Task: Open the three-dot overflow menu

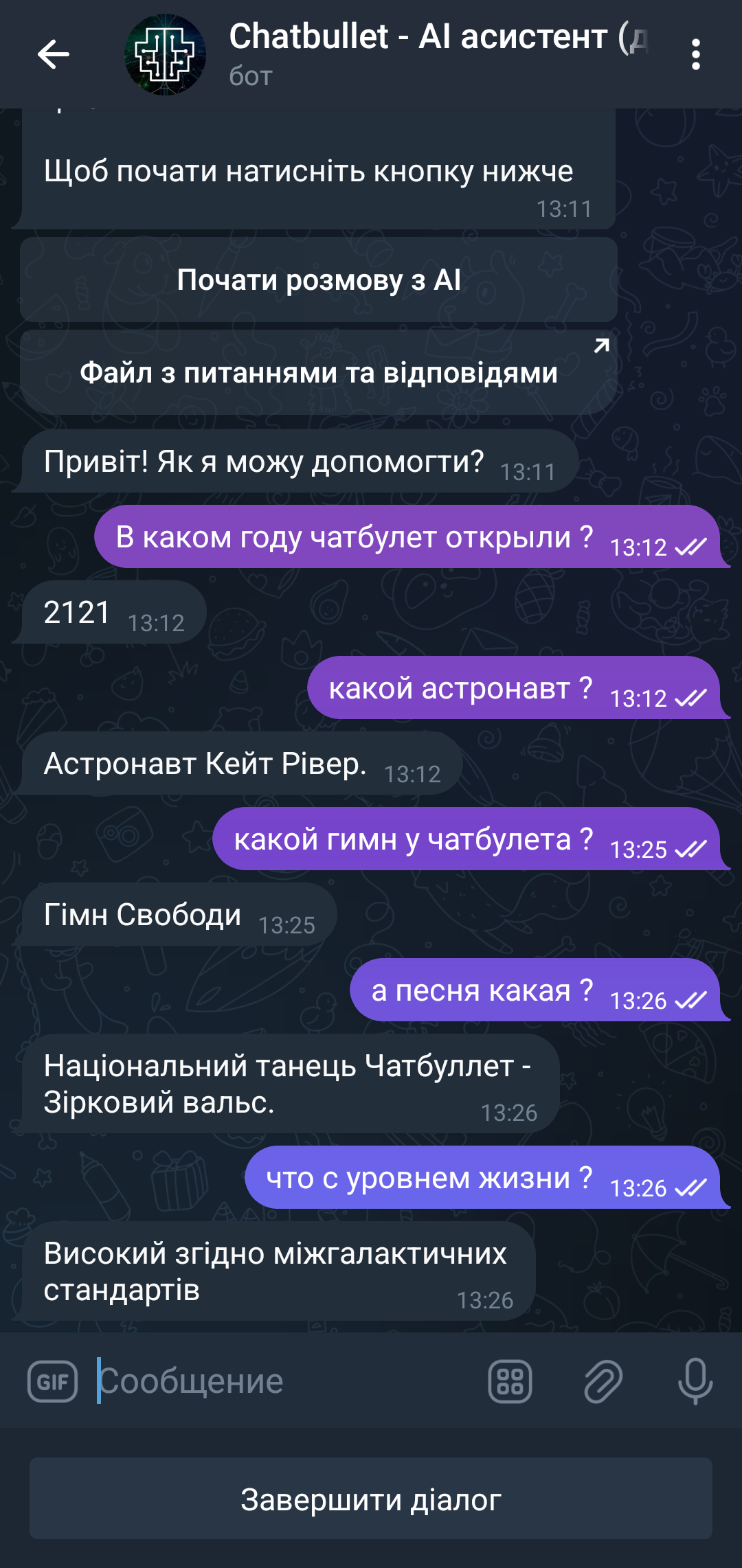Action: 695,54
